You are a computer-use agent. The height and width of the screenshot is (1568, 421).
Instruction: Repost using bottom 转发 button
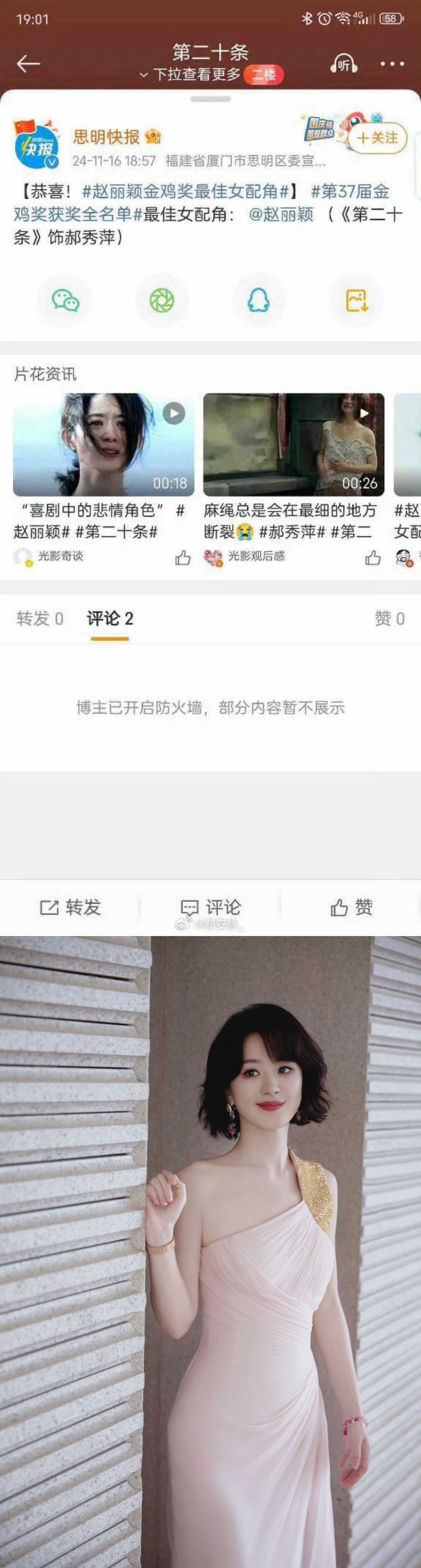[70, 908]
